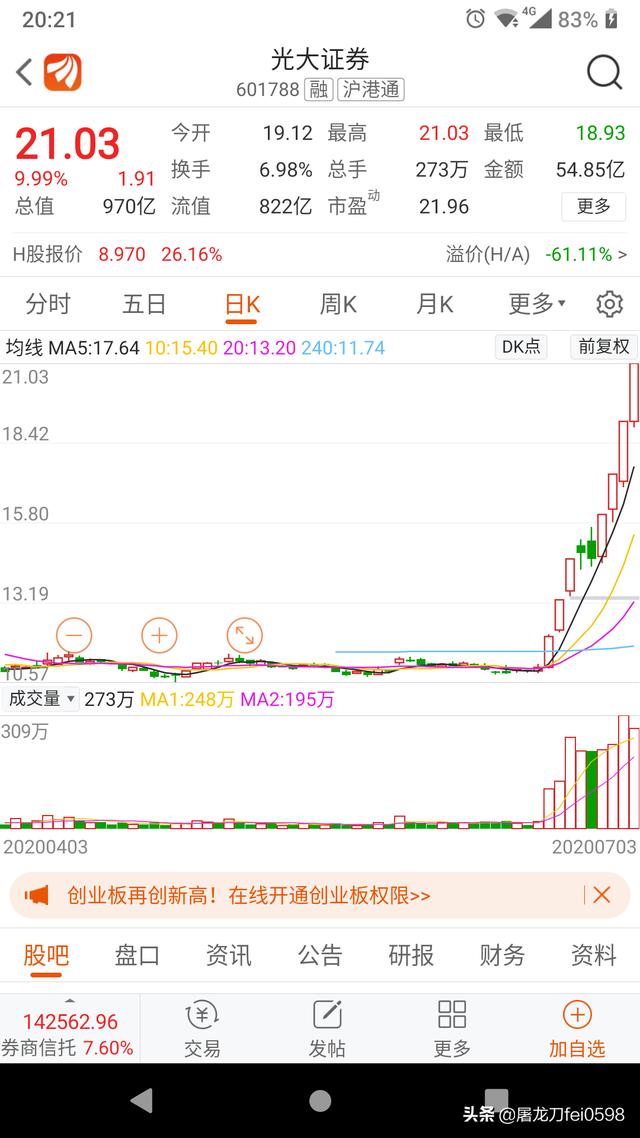Open the H股报价 premium details row

[x=320, y=254]
